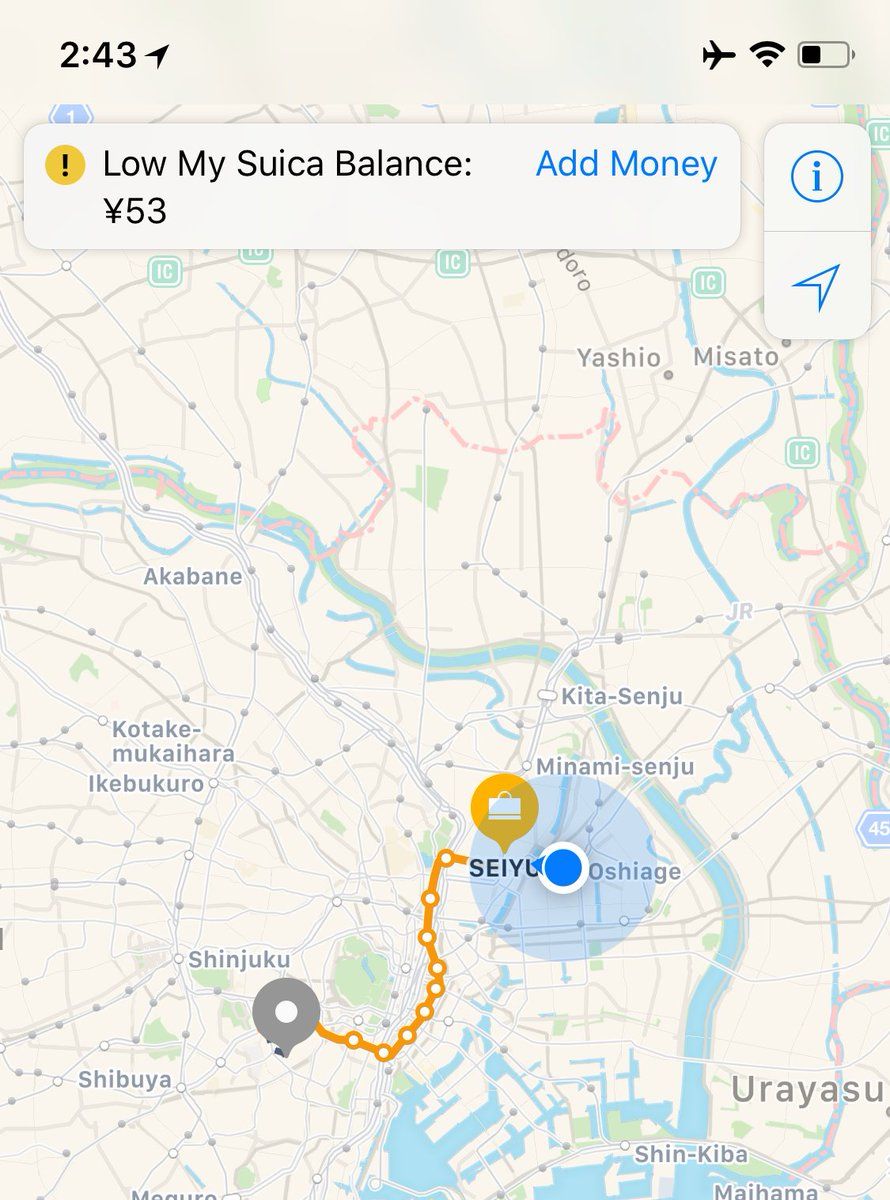Tap Add Money in Suica balance banner
This screenshot has height=1200, width=890.
pos(626,164)
